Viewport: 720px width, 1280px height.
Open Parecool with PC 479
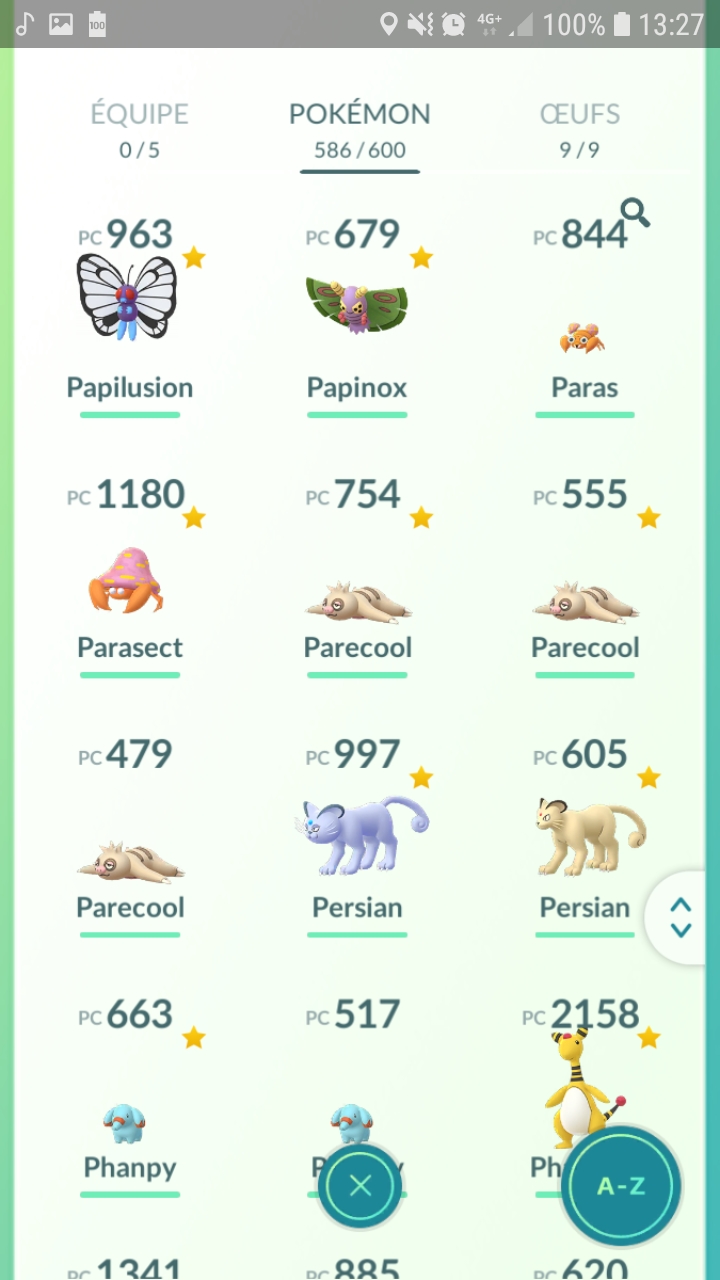[129, 862]
